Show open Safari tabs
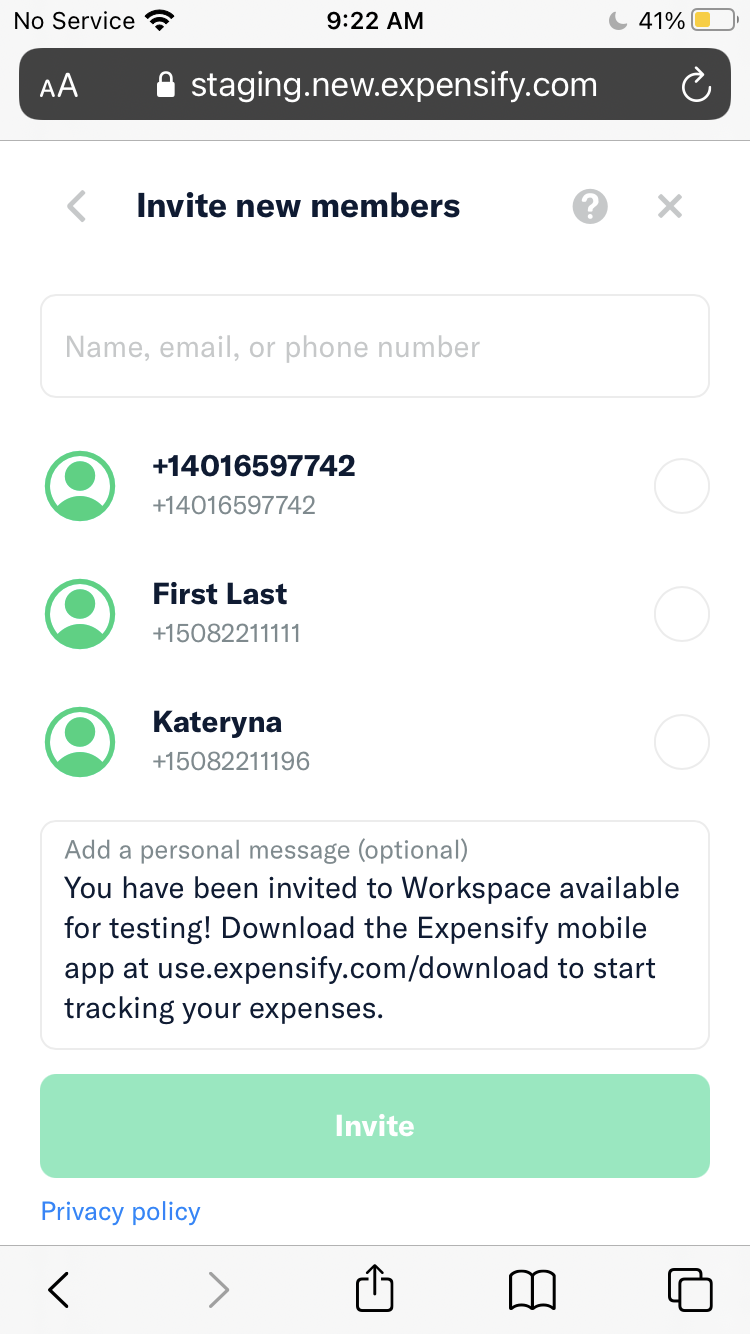 coord(689,1289)
